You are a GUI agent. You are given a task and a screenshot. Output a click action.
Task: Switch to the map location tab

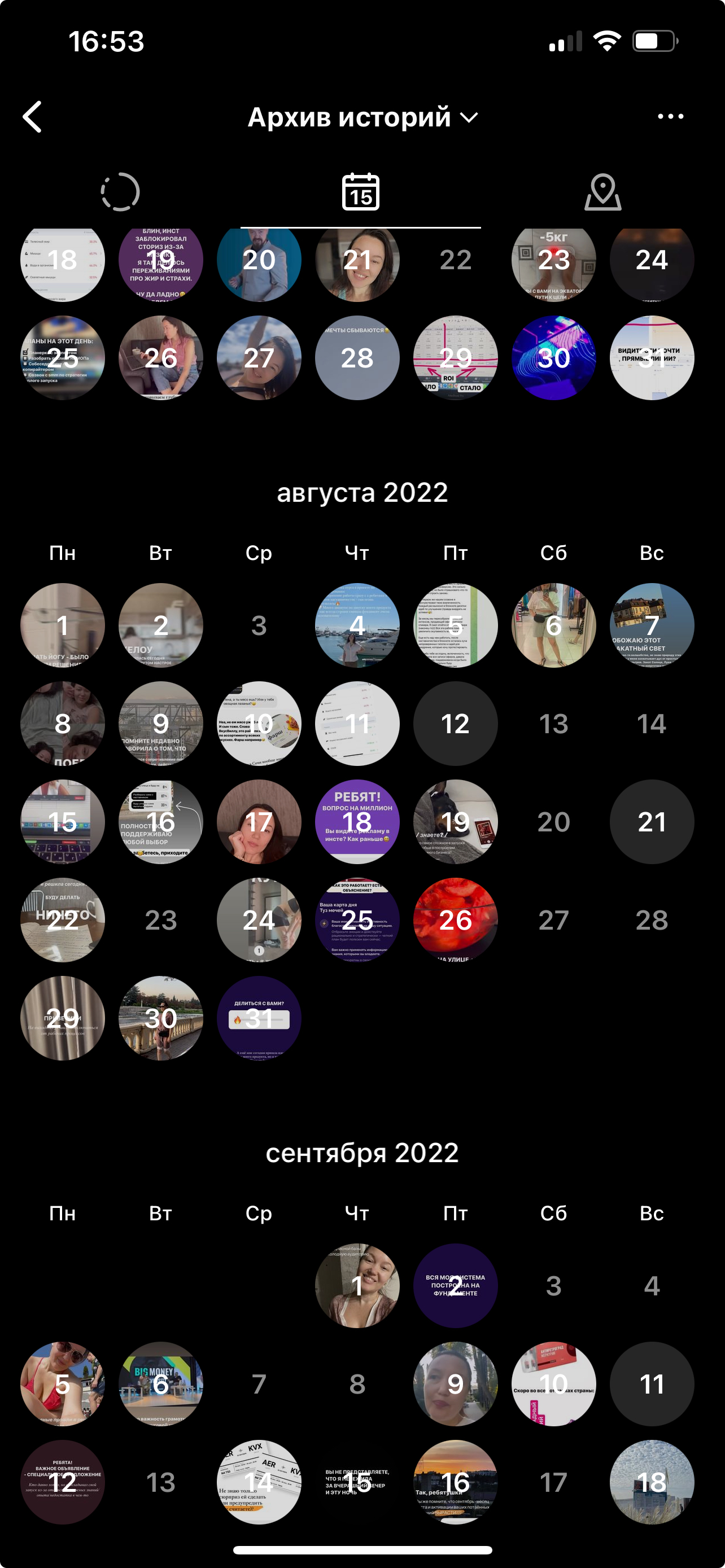[602, 192]
